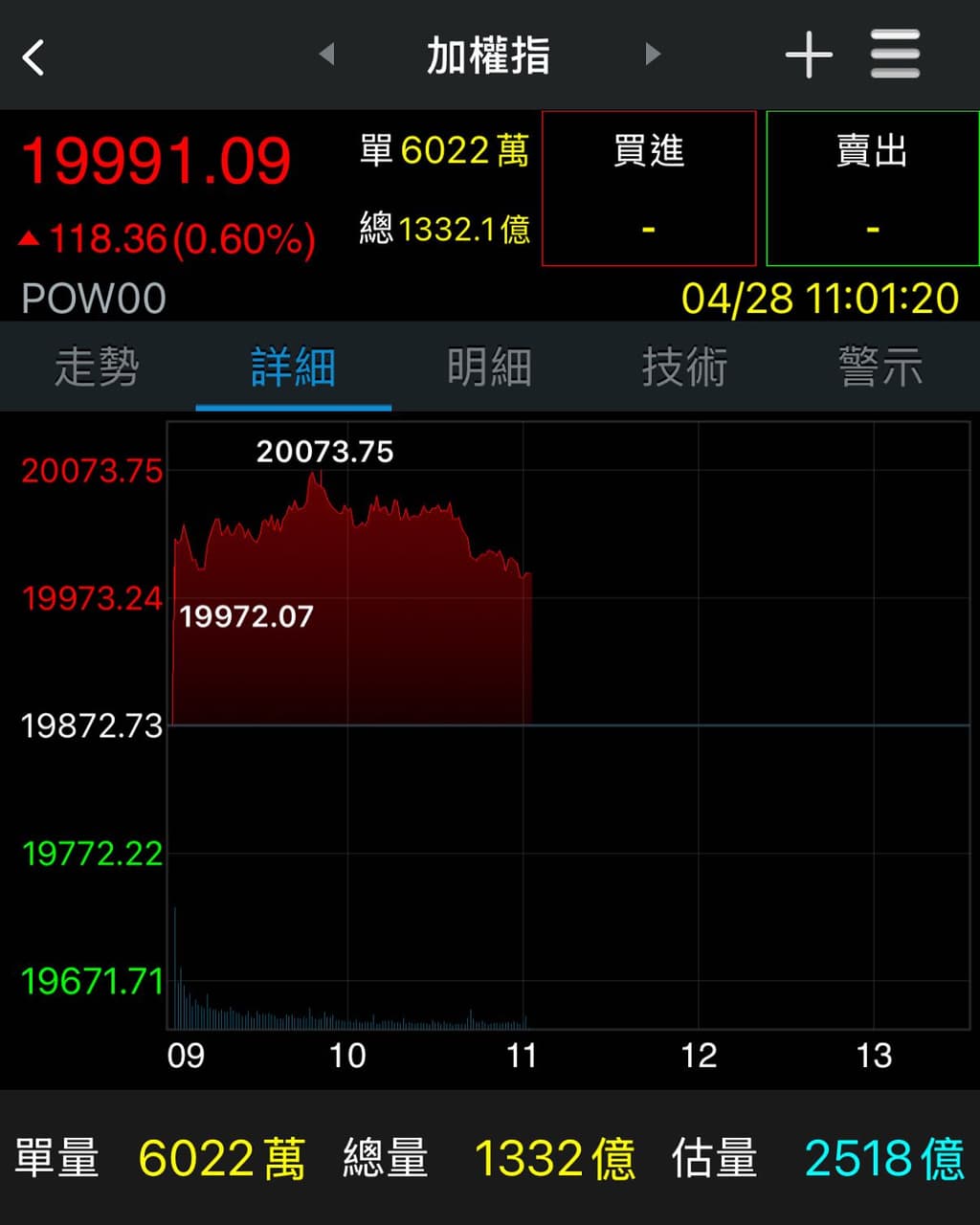Tap the stock name 加權指 in the title bar
The height and width of the screenshot is (1225, 980).
tap(489, 55)
